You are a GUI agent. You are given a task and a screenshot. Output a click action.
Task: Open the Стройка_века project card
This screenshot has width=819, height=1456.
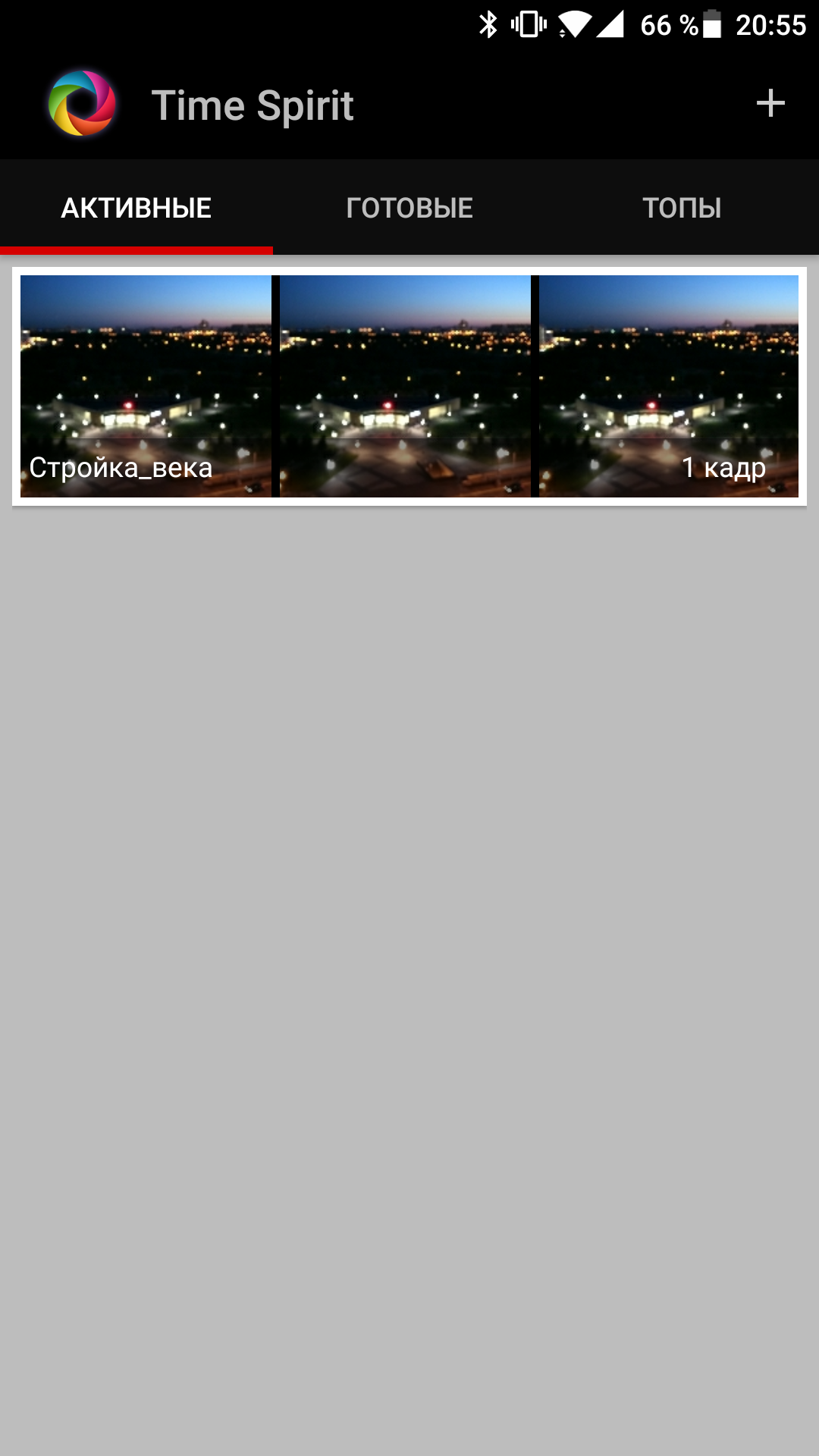click(409, 386)
